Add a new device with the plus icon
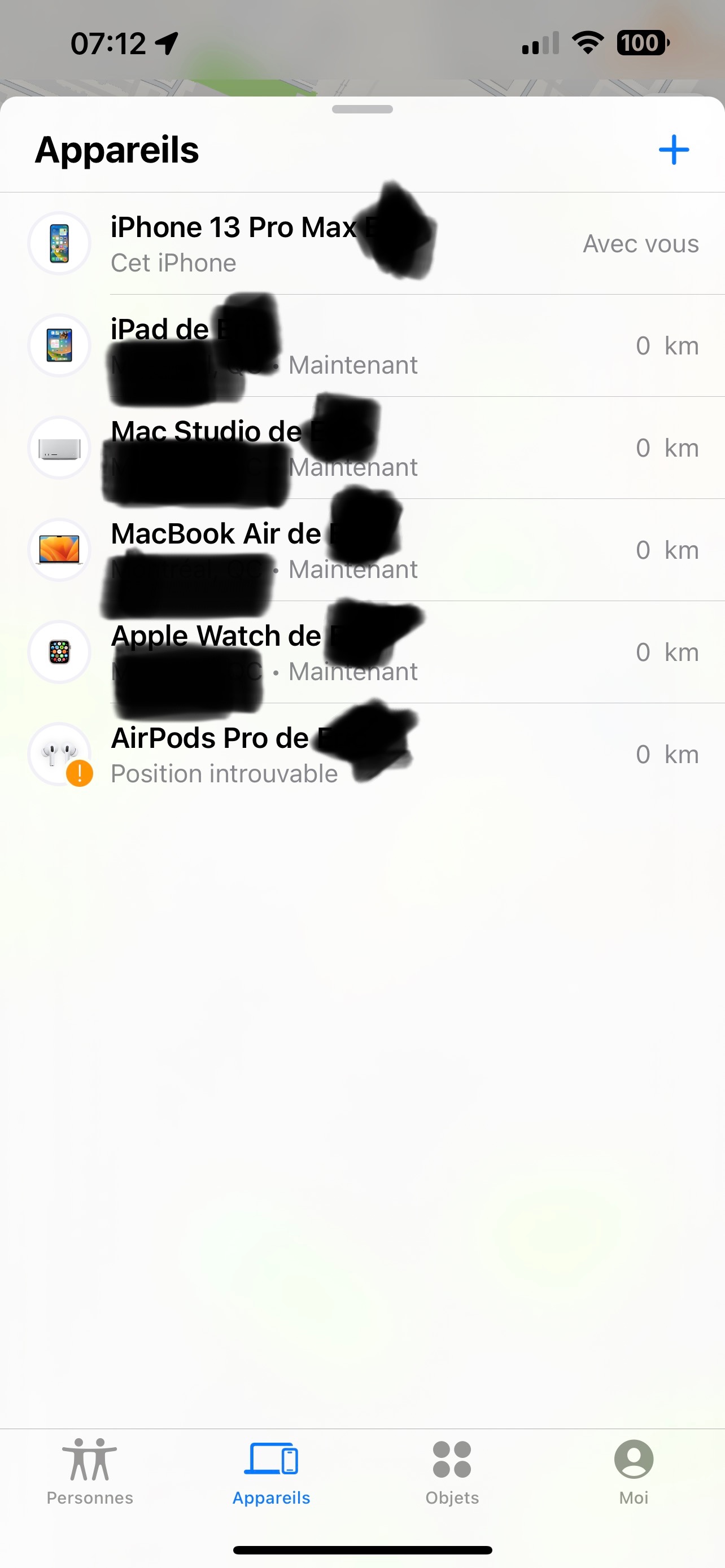 click(673, 150)
